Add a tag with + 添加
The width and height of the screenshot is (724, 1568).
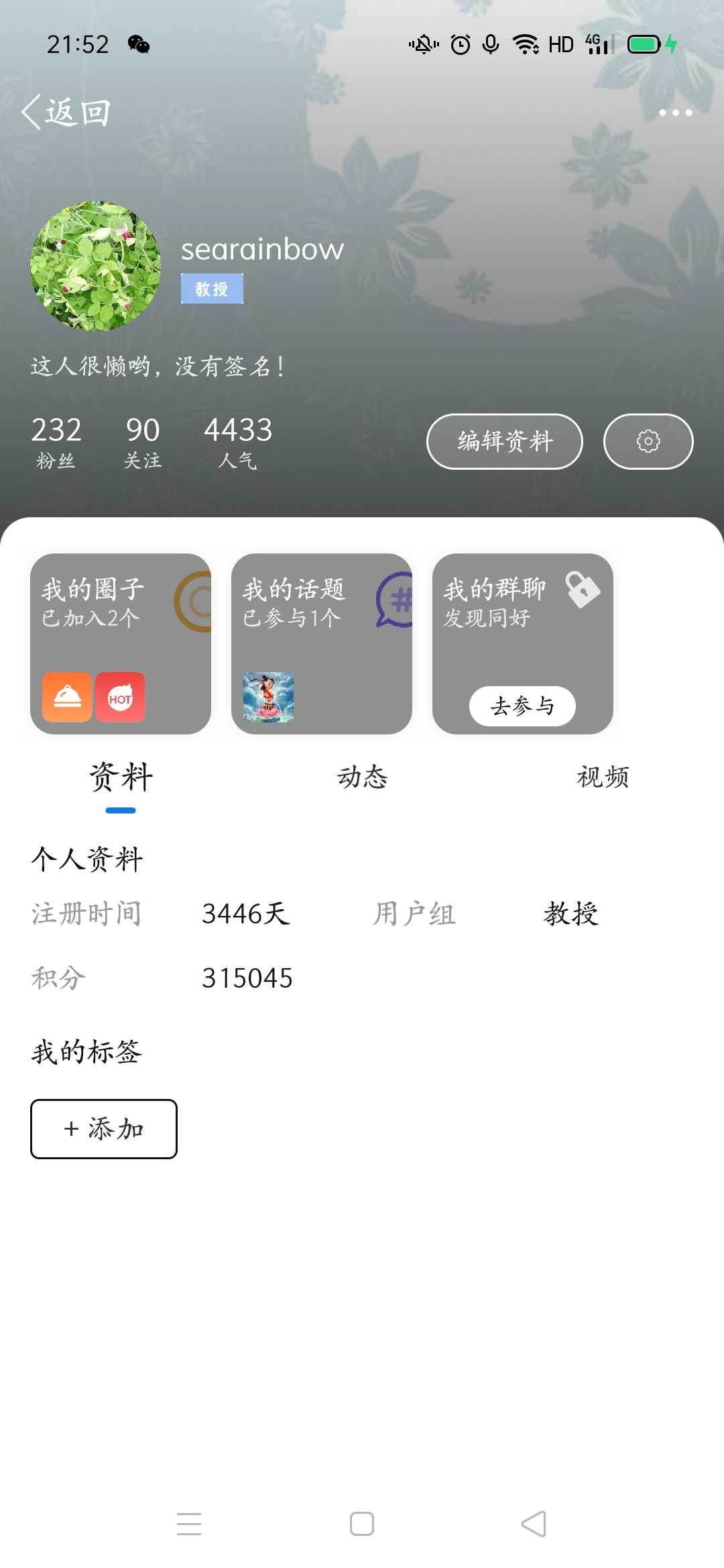(x=104, y=1129)
